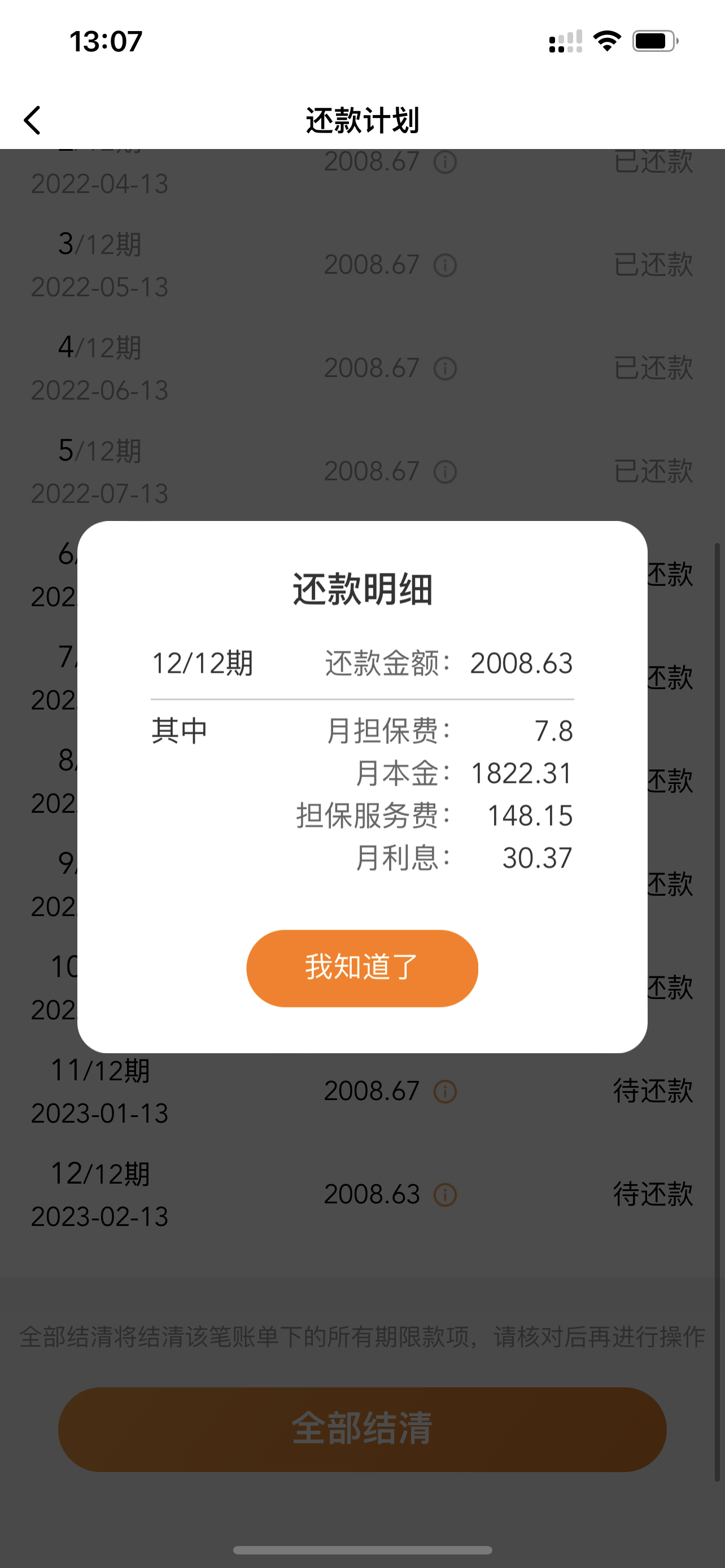Go back from 还款计划 page
The width and height of the screenshot is (725, 1568).
[x=33, y=120]
